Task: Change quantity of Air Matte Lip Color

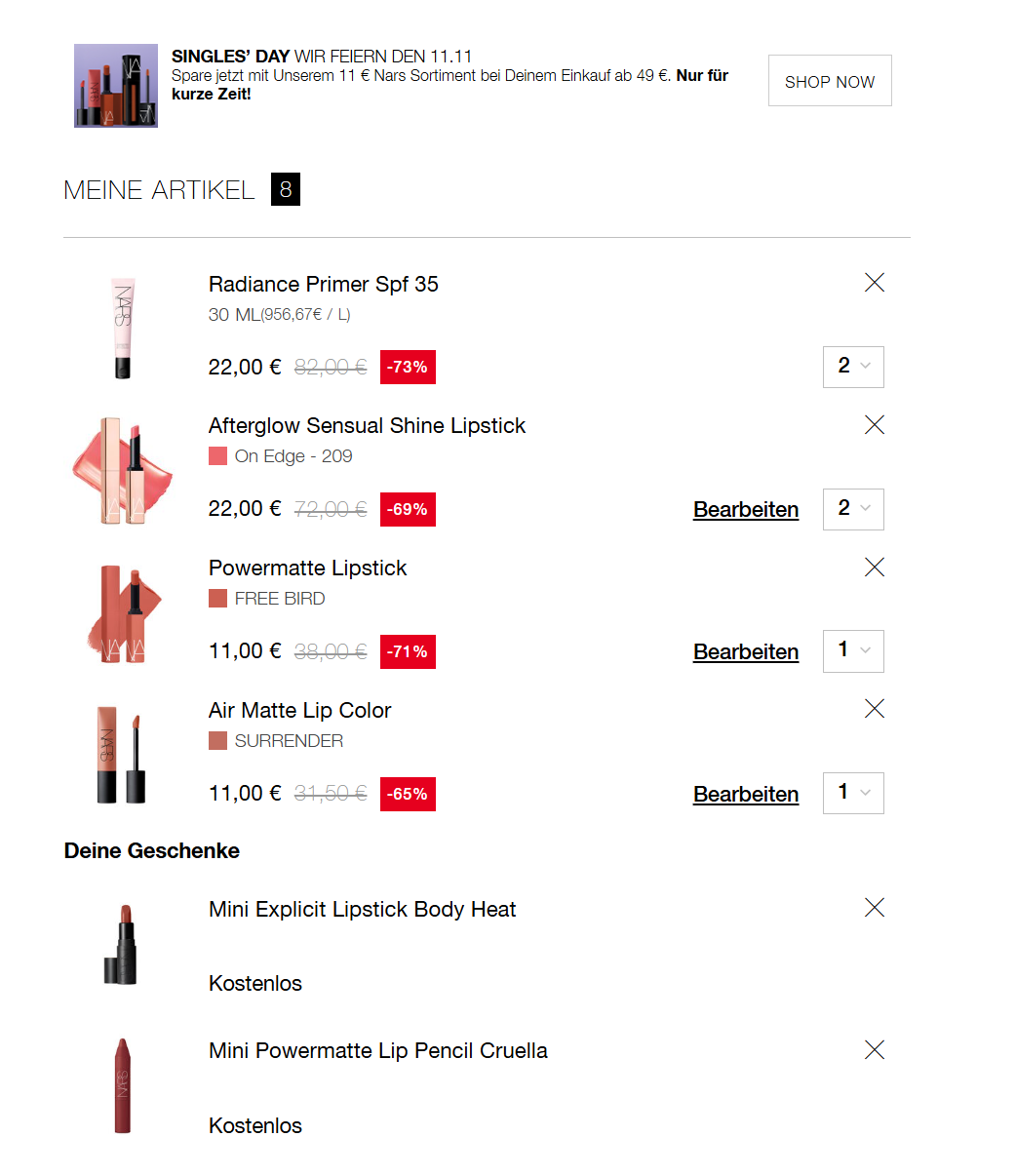Action: pyautogui.click(x=853, y=793)
